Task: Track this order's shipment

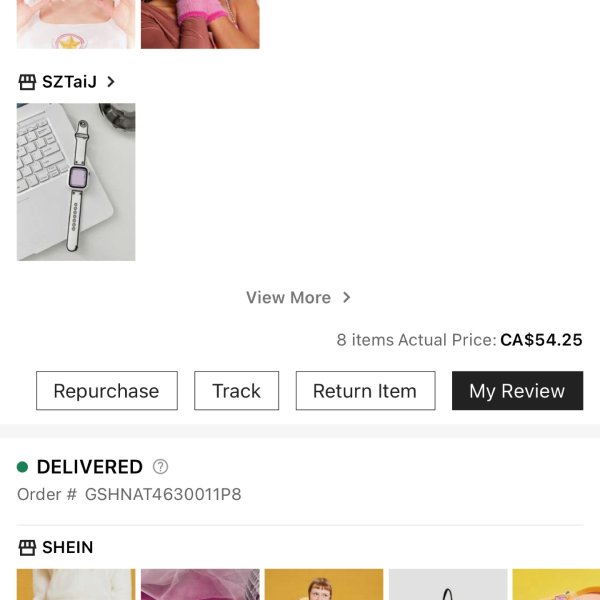Action: pyautogui.click(x=236, y=391)
